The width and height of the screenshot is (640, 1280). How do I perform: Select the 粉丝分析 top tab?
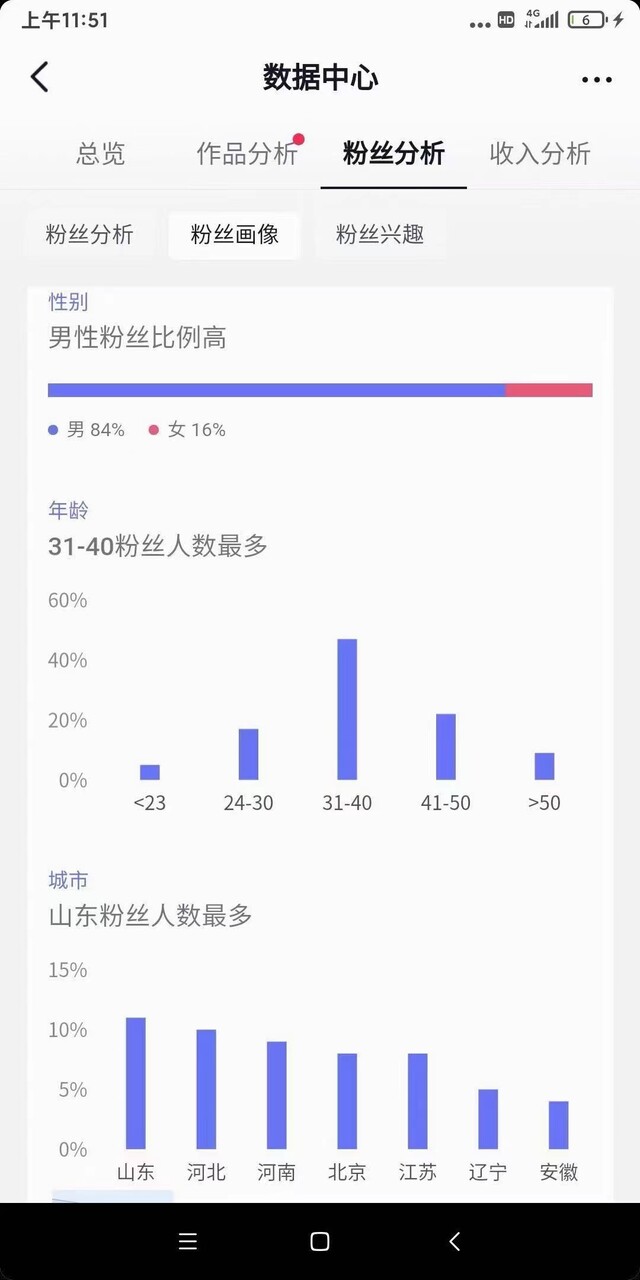pos(393,153)
